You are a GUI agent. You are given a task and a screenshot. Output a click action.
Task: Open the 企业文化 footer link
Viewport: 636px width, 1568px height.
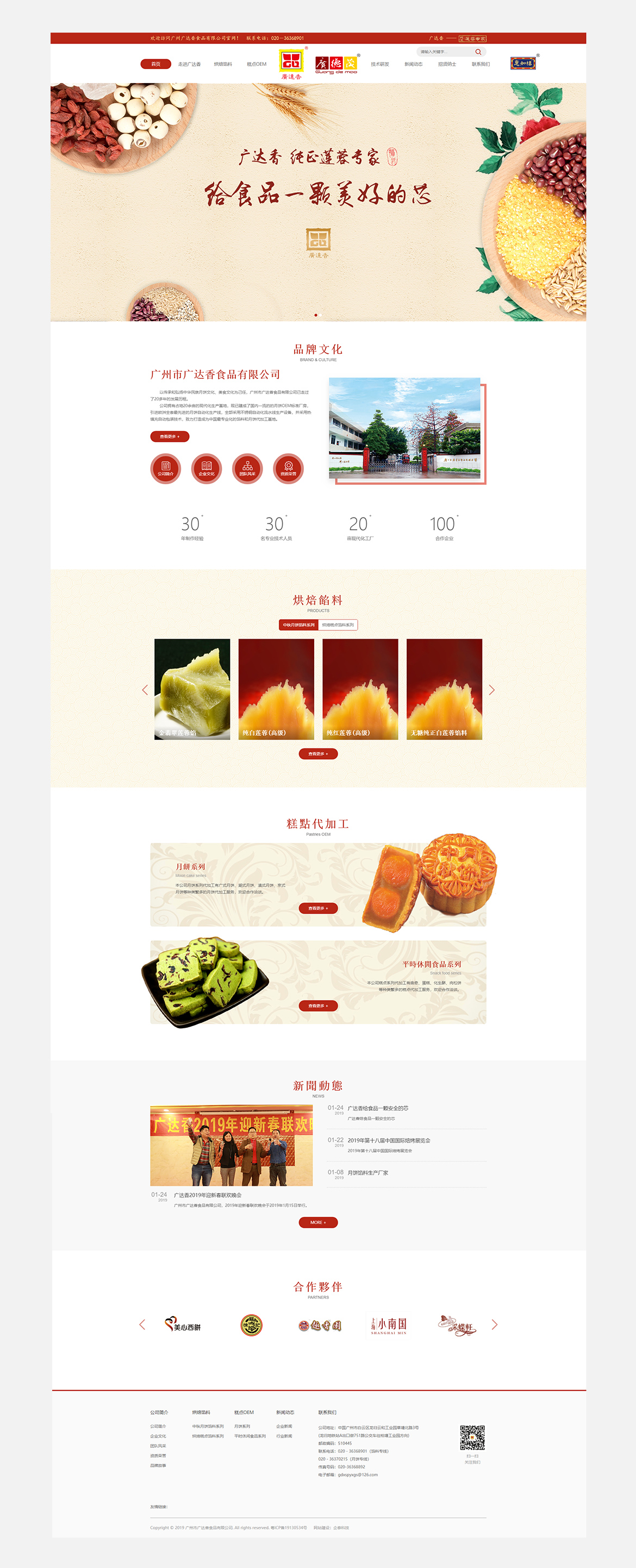click(158, 1436)
